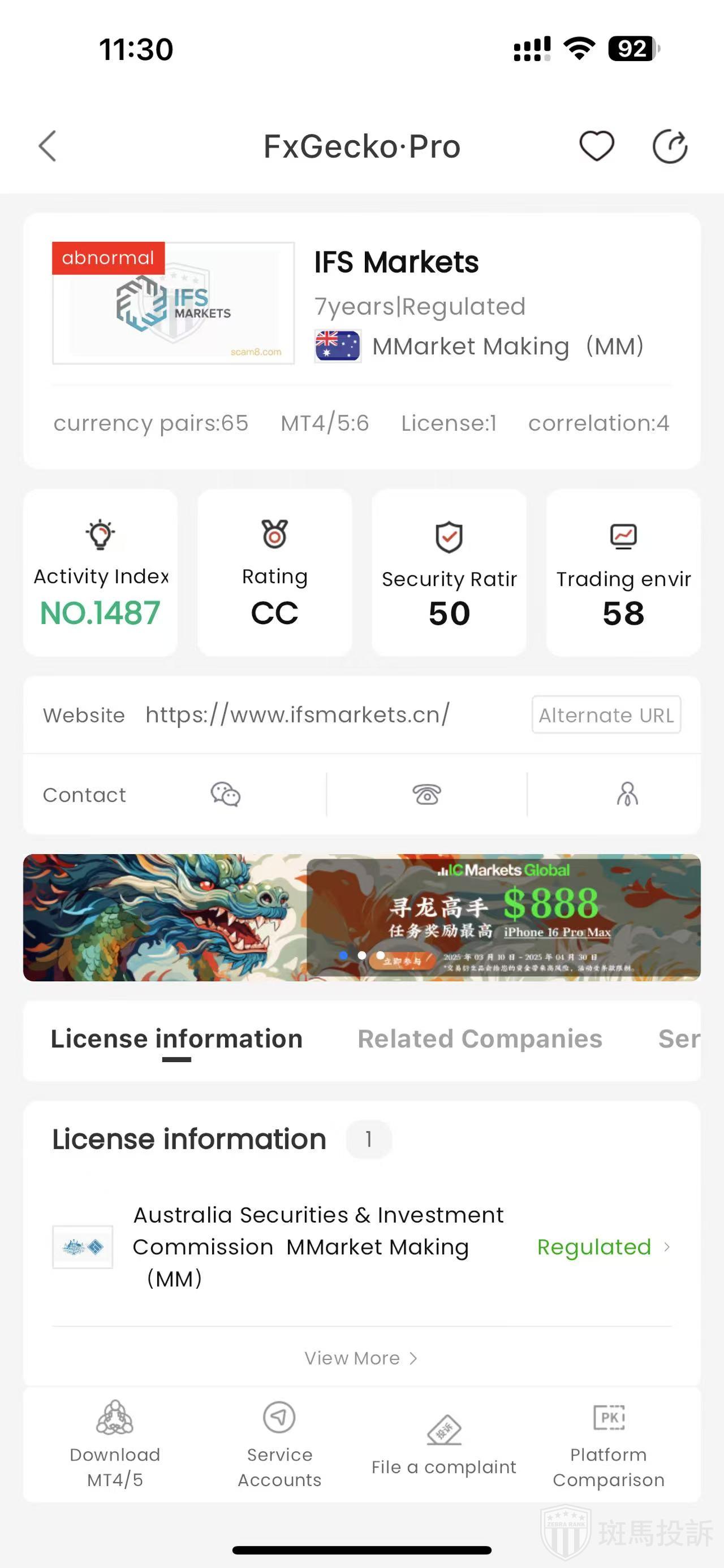Open the customer service person icon
724x1568 pixels.
(627, 794)
